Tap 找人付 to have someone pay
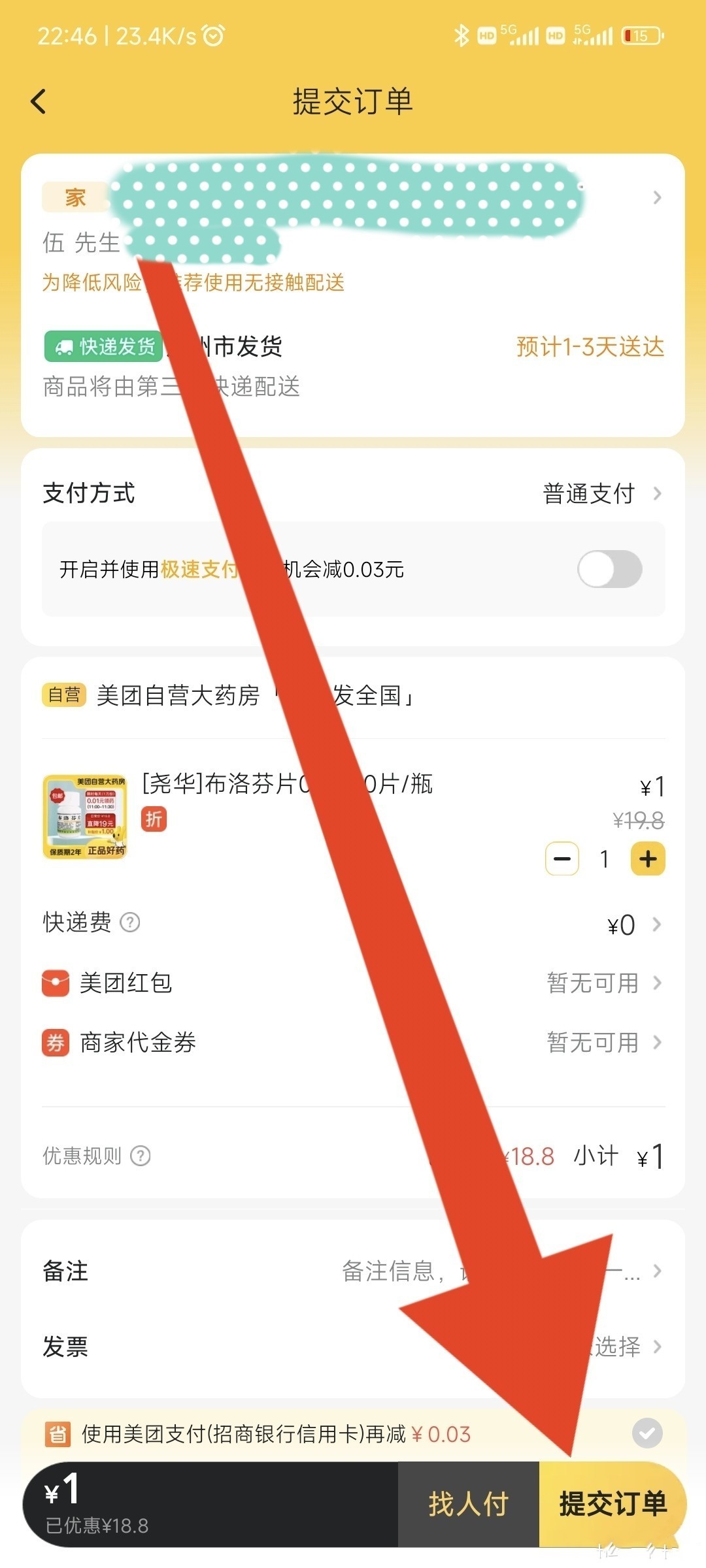 click(469, 1504)
